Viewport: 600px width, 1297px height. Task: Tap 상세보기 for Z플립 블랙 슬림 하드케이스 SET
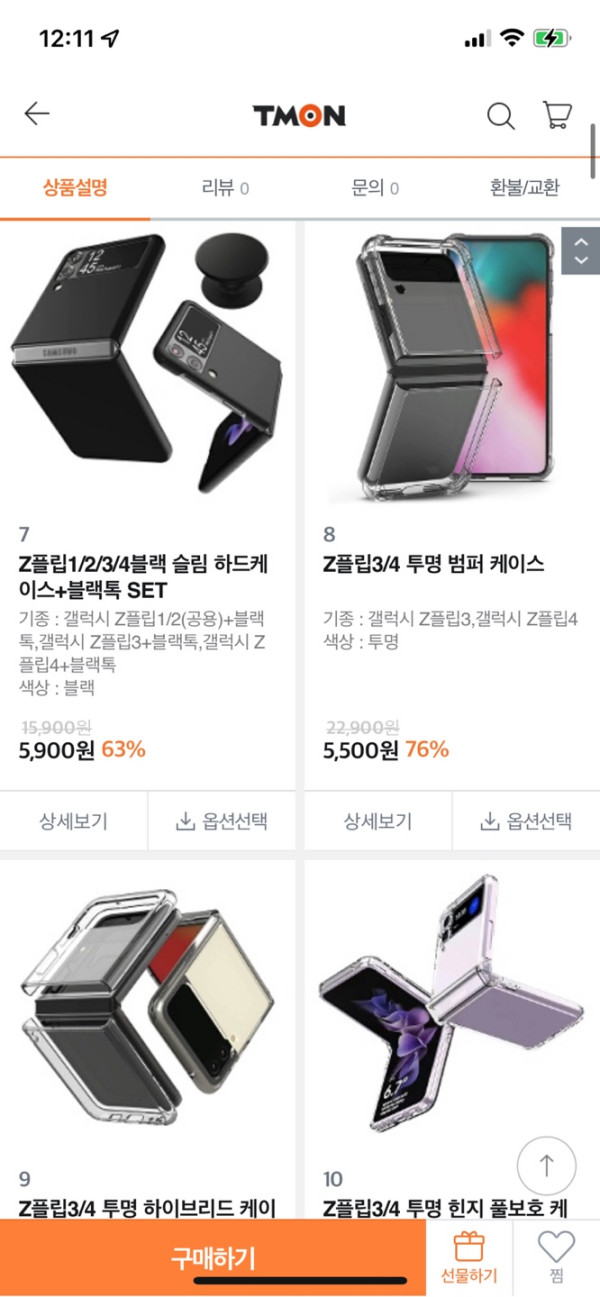74,821
